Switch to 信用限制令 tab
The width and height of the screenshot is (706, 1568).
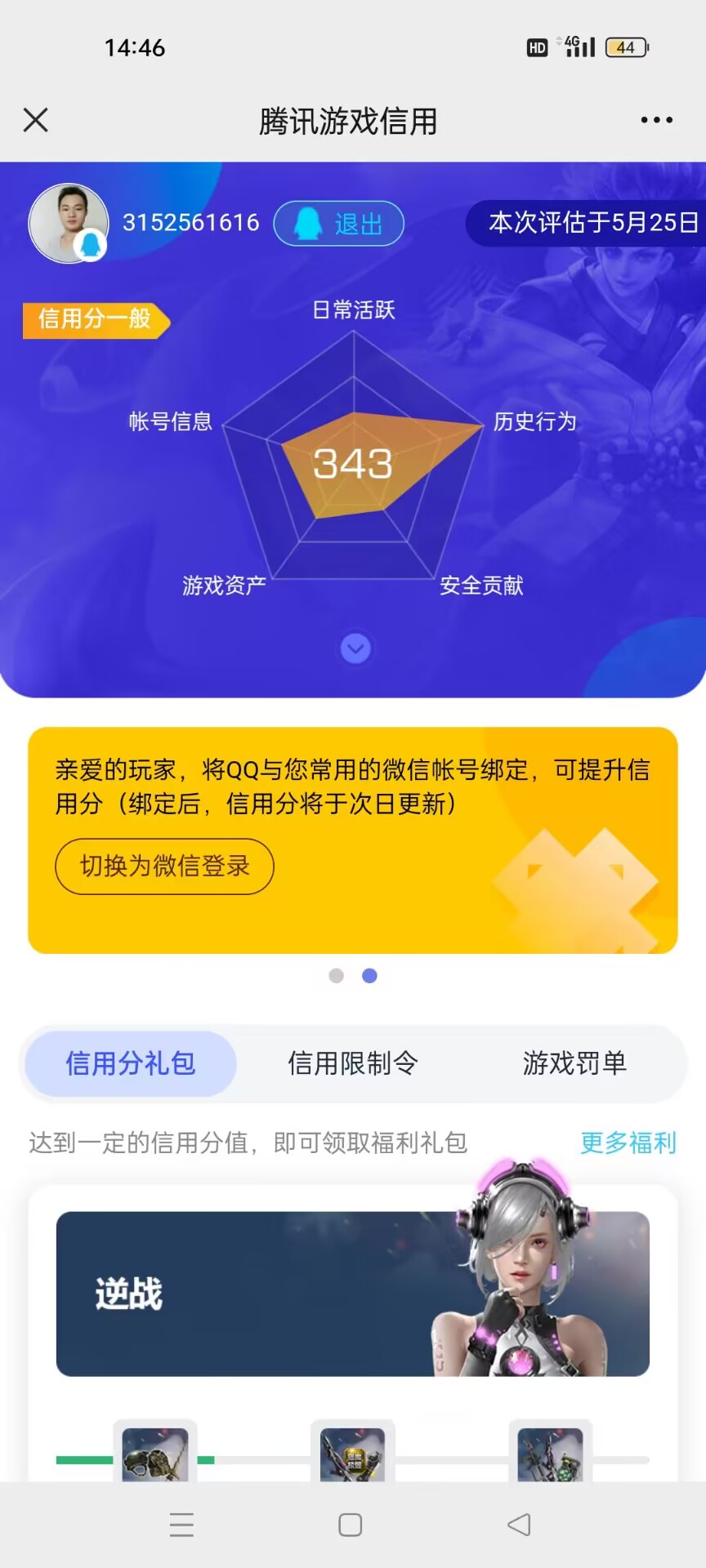coord(353,1063)
